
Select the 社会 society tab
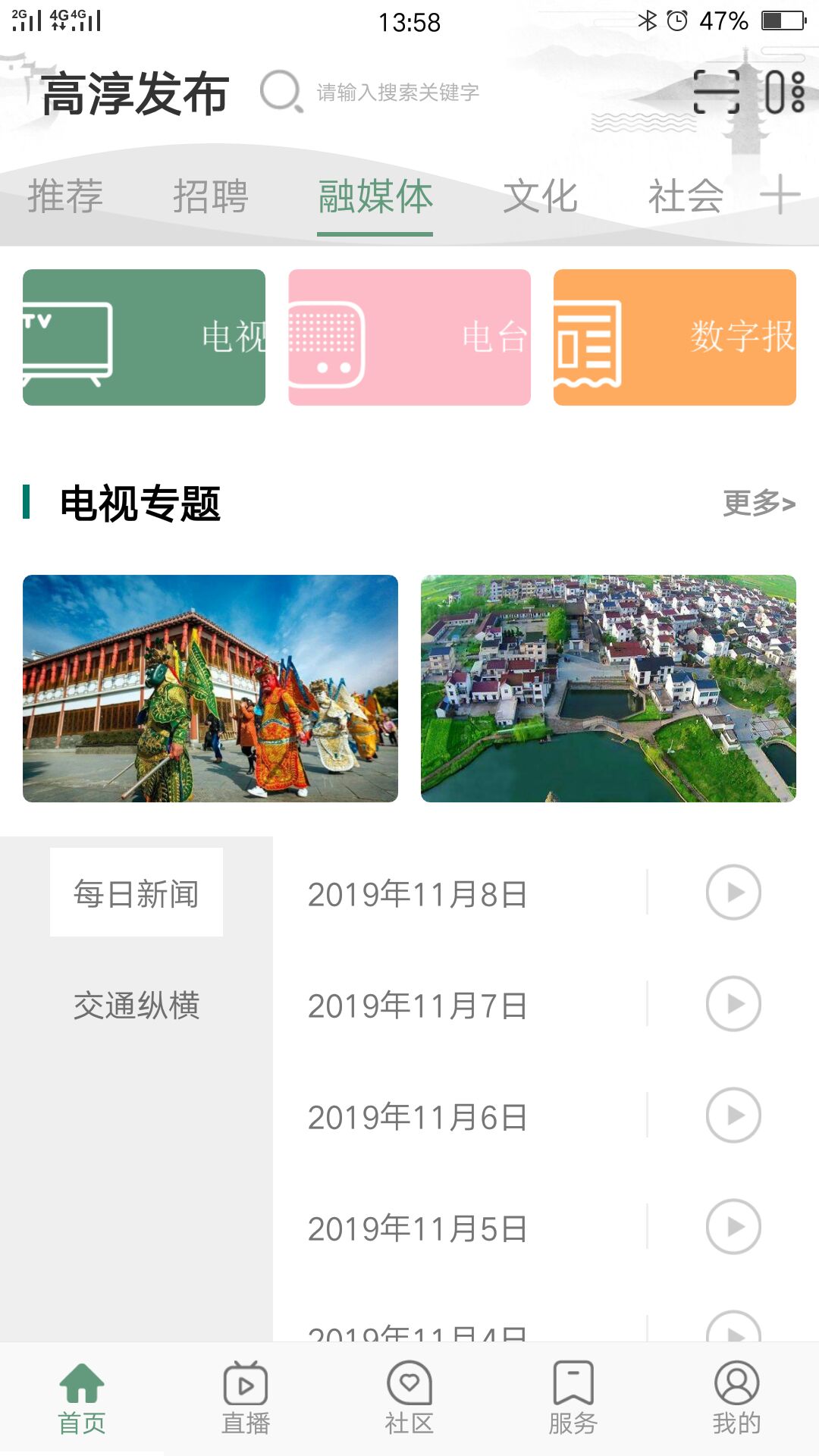click(684, 198)
